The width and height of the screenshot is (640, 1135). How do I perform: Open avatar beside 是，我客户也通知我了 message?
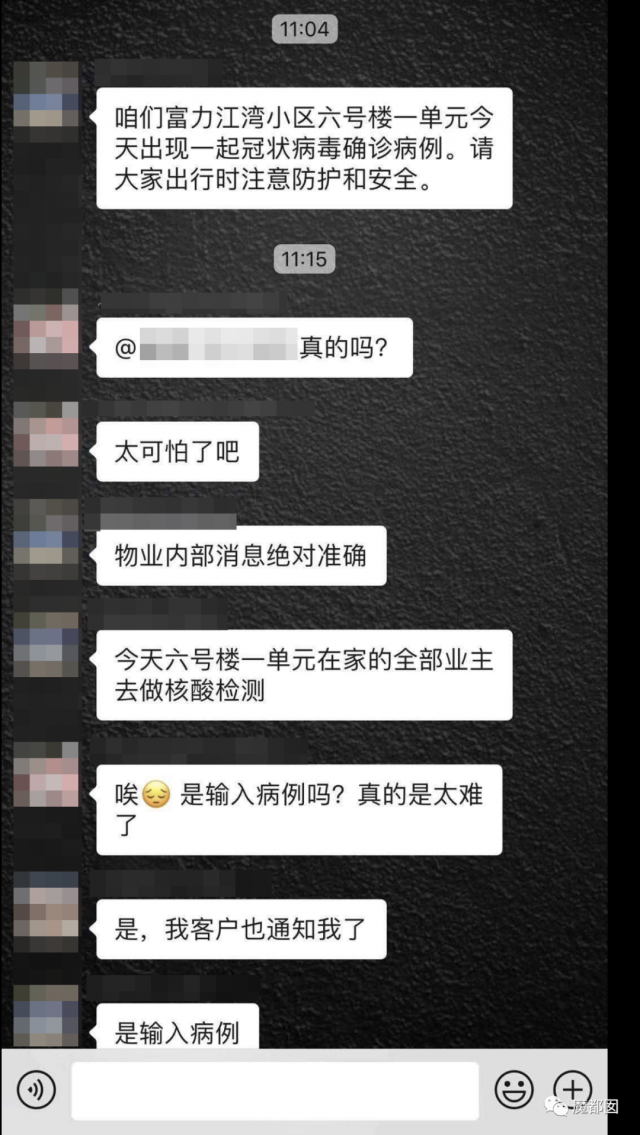(x=46, y=914)
